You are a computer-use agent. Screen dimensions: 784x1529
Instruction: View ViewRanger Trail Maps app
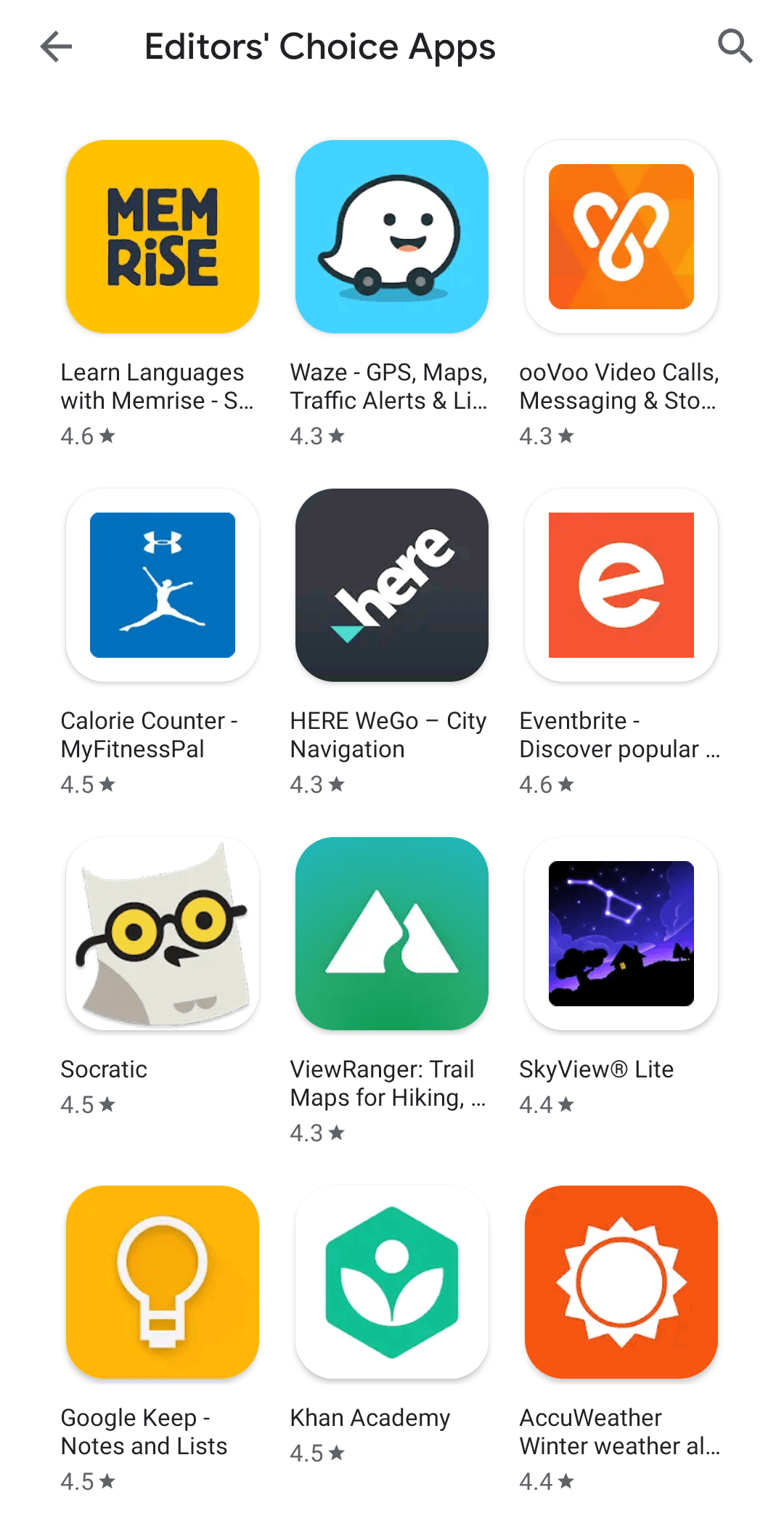[392, 934]
